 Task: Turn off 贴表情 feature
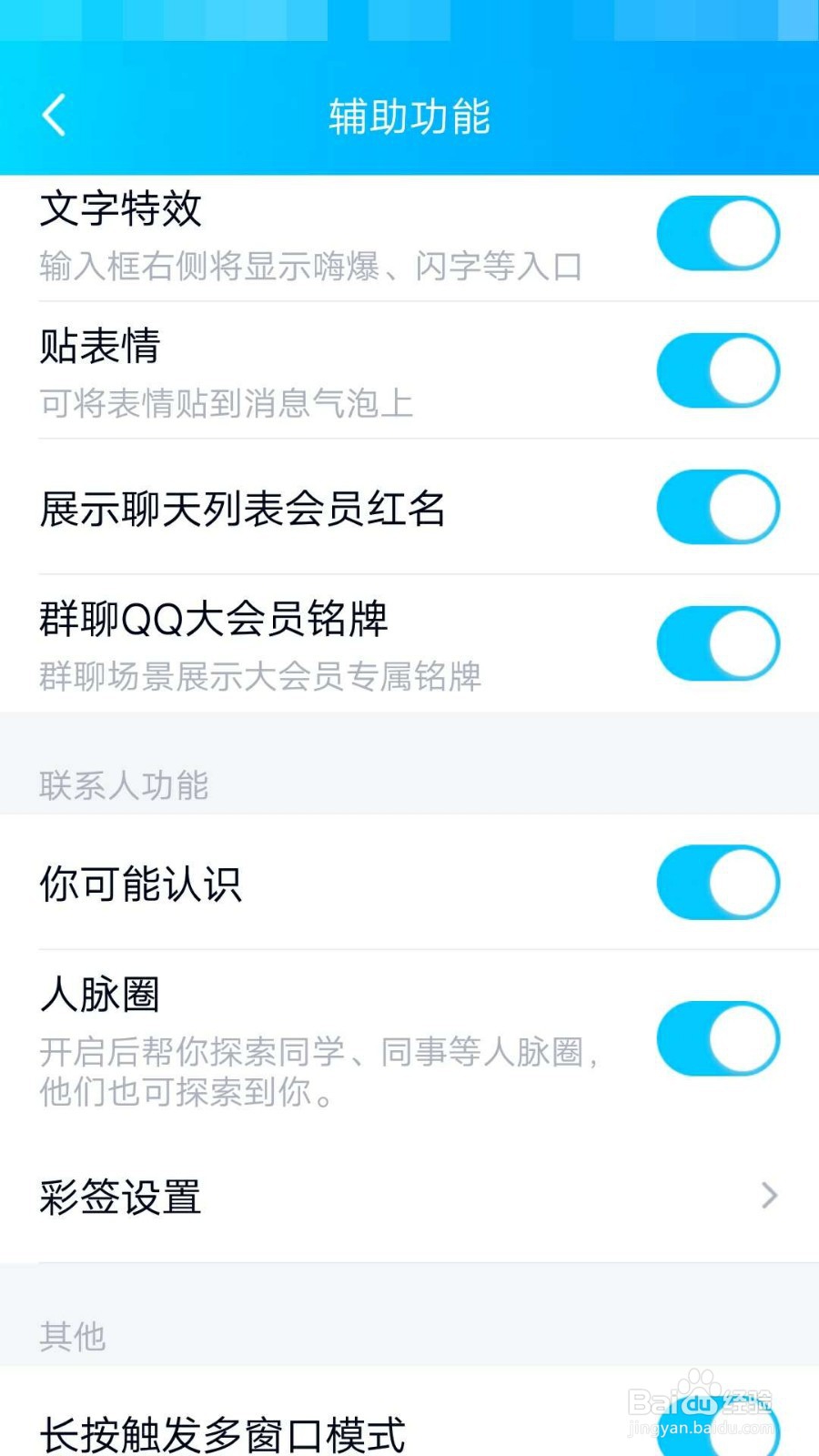(x=718, y=371)
